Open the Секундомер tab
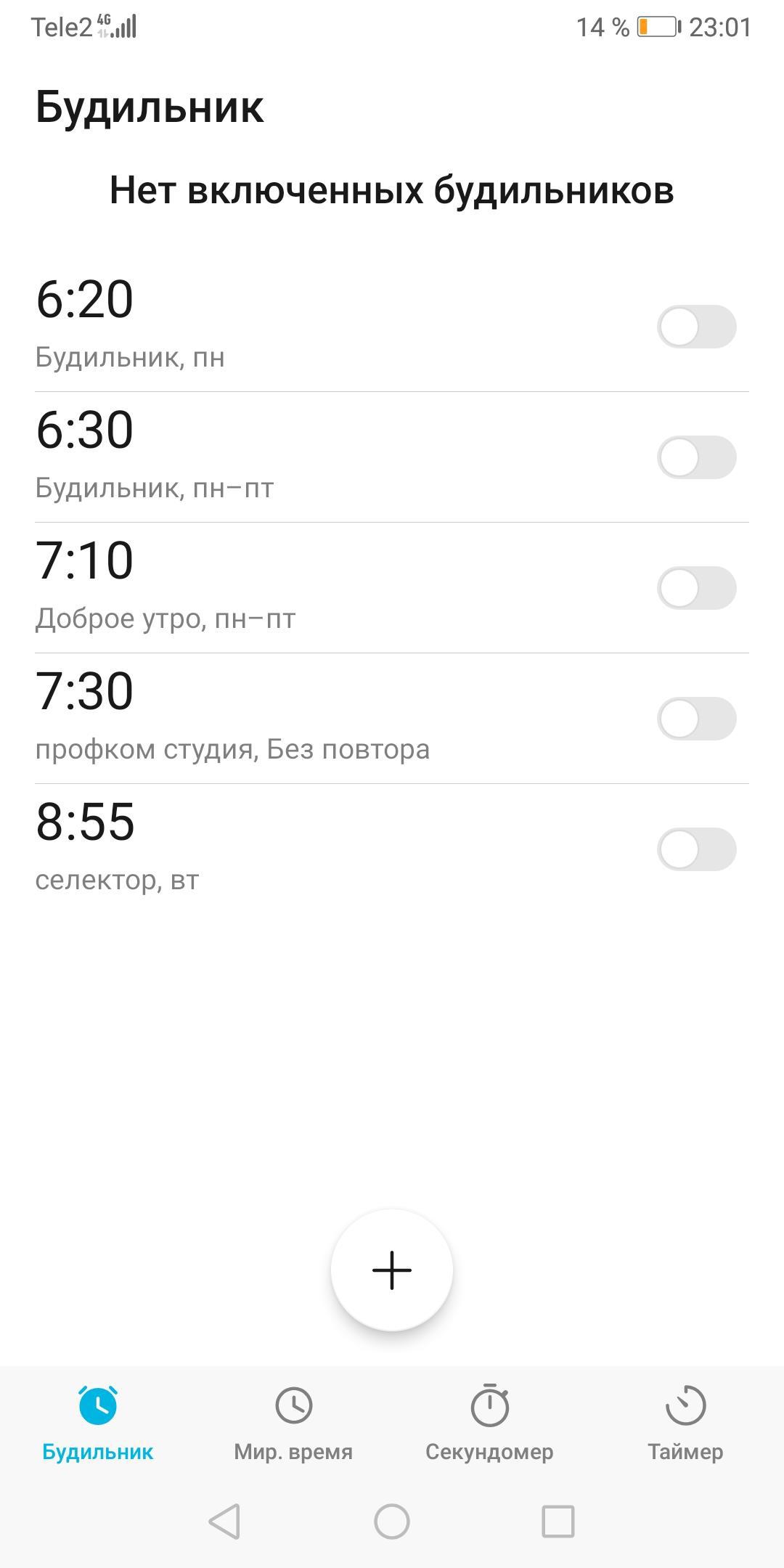This screenshot has width=784, height=1568. (x=489, y=1424)
